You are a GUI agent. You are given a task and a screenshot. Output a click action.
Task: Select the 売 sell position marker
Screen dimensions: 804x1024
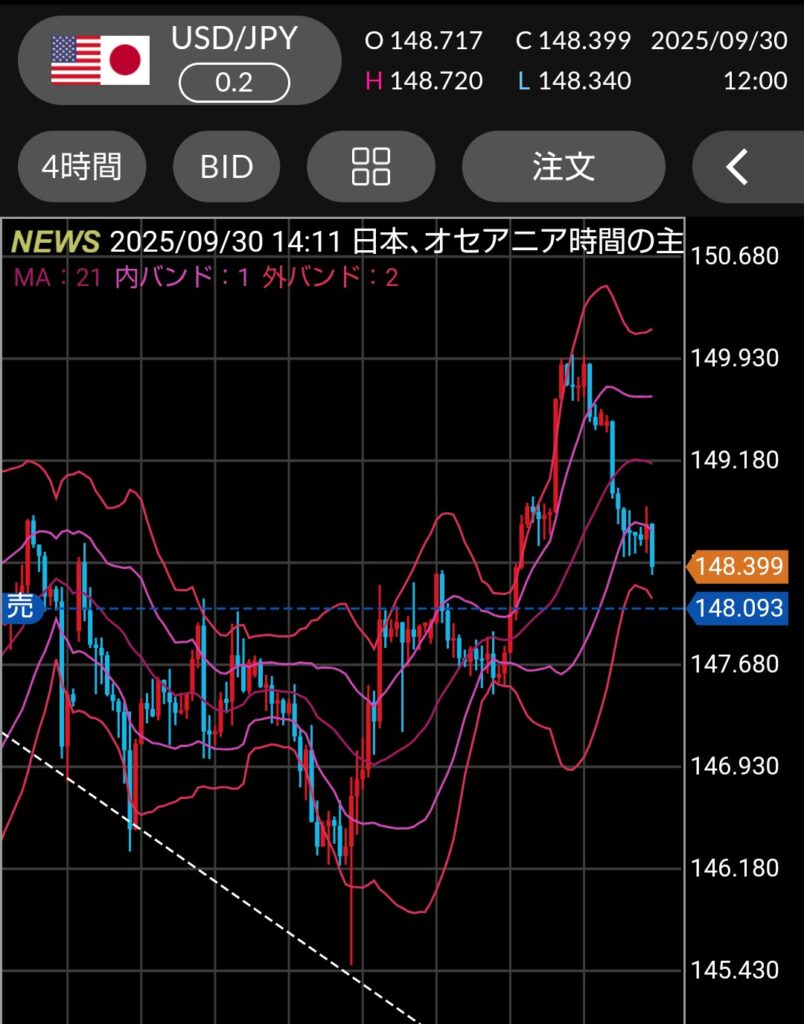point(20,606)
